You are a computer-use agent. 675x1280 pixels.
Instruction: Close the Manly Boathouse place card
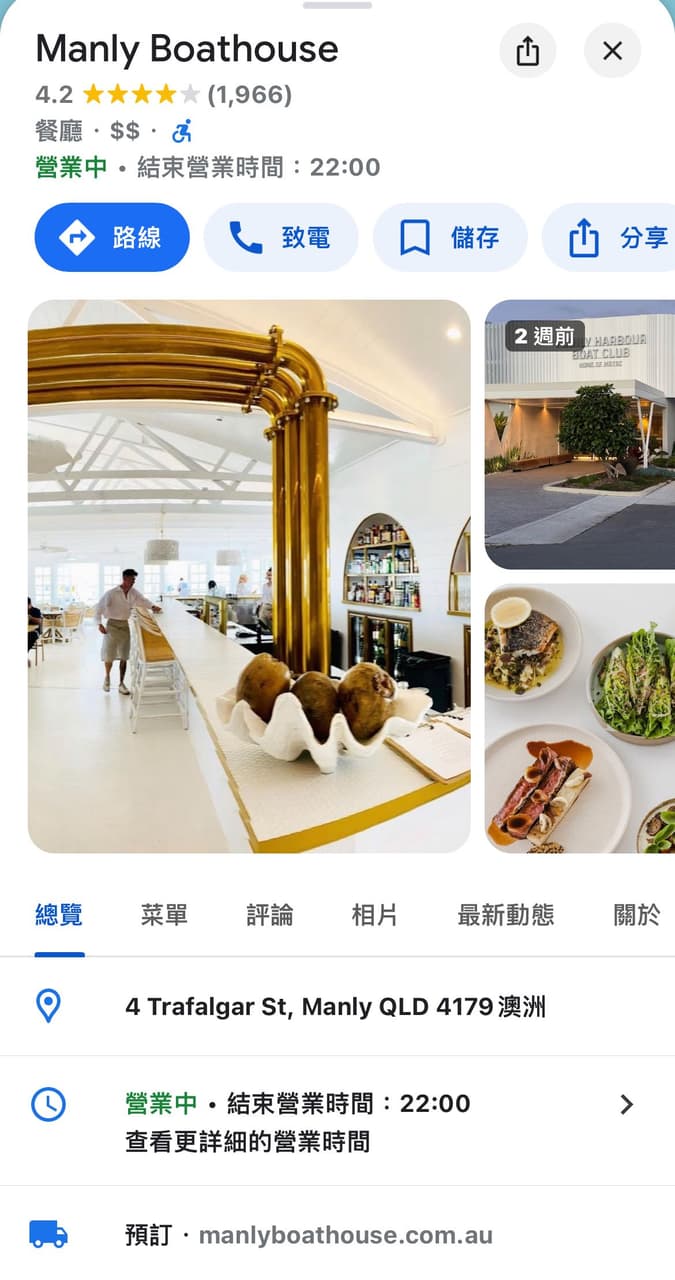(x=612, y=51)
